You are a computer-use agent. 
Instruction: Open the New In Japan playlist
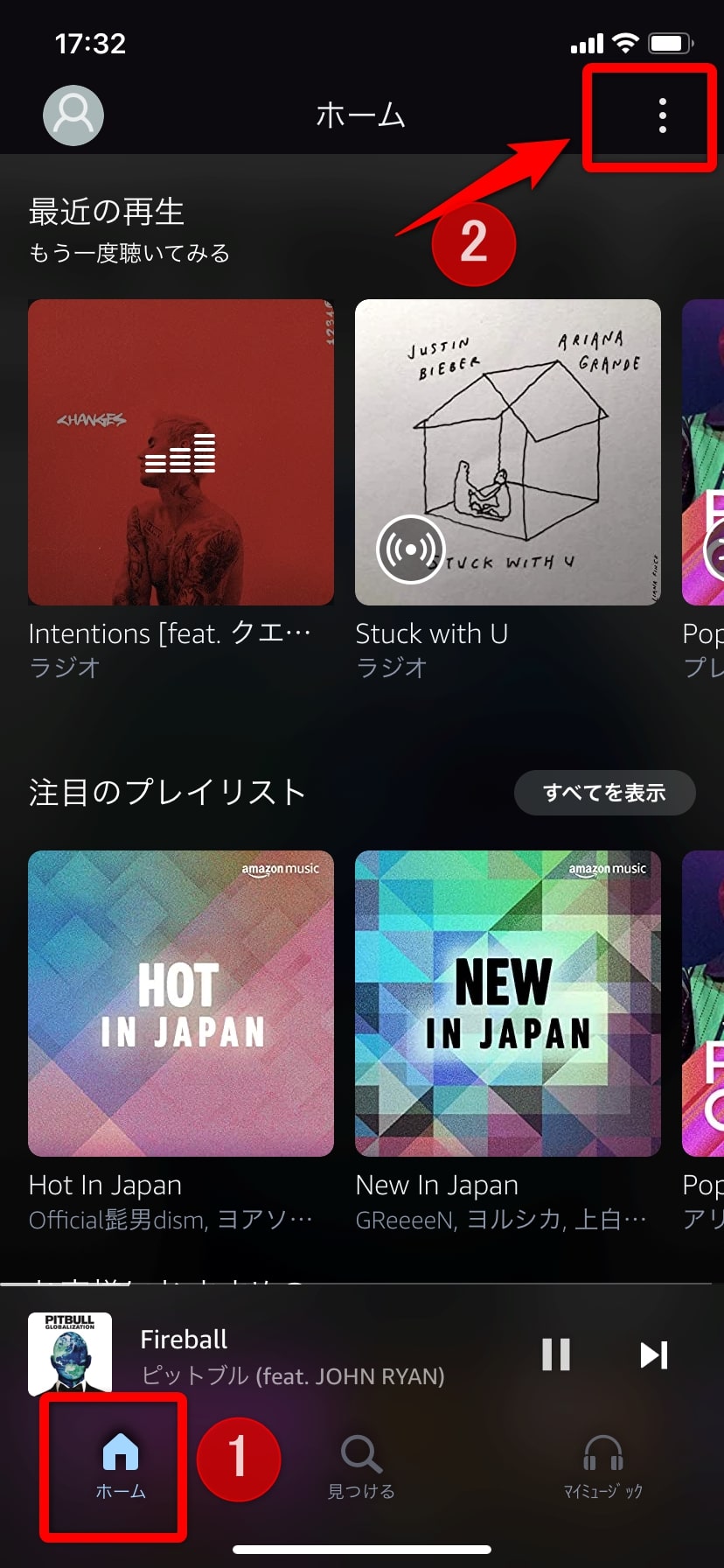(507, 1003)
